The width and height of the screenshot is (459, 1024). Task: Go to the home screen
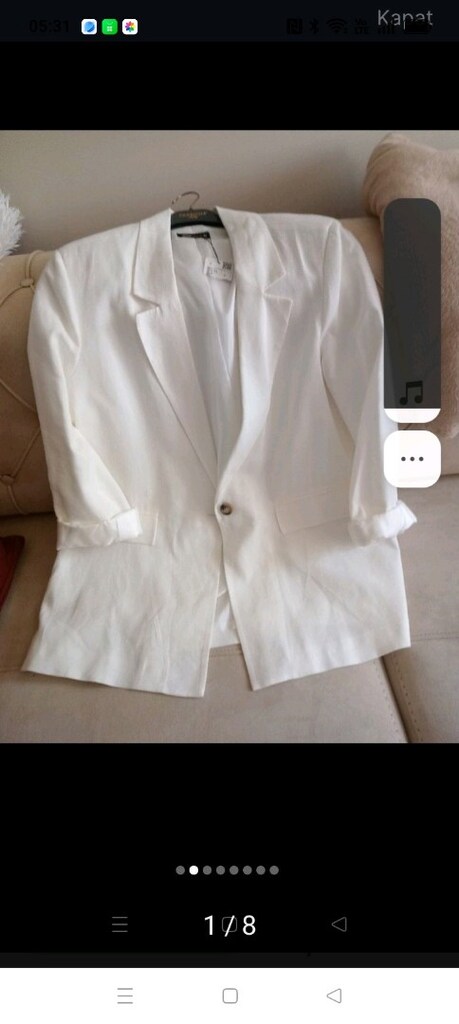pyautogui.click(x=229, y=995)
